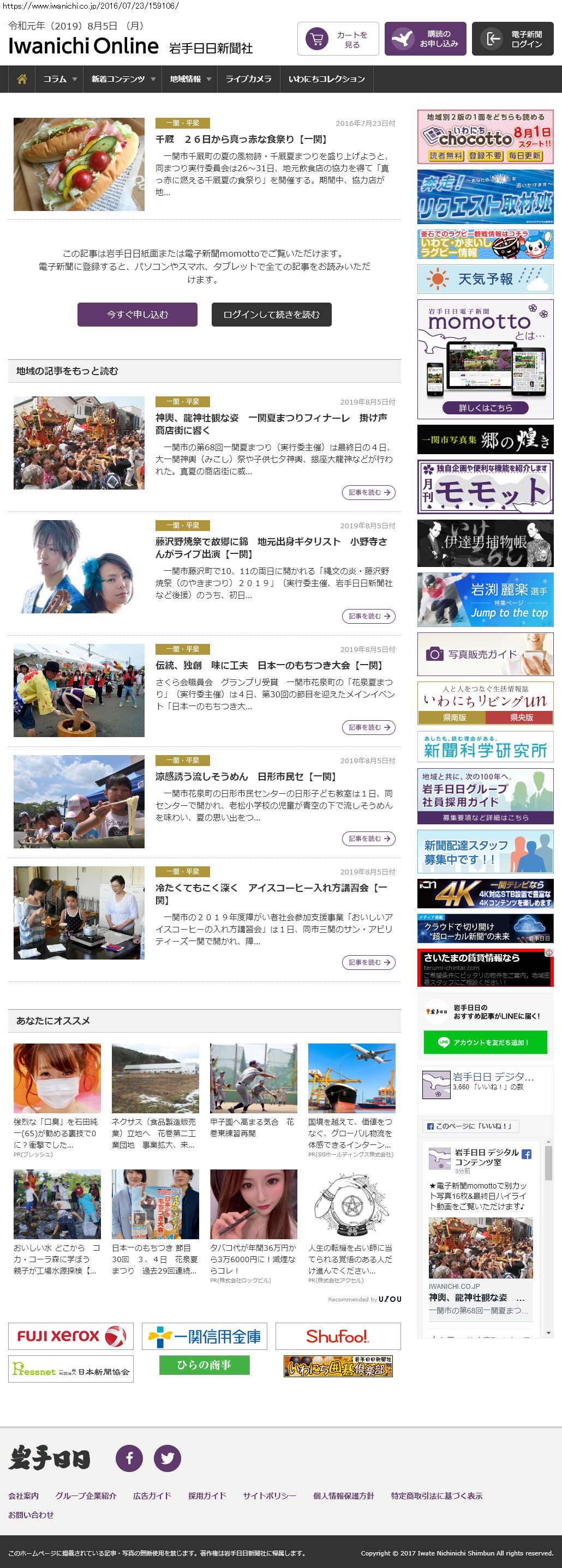Screen dimensions: 562x1568
Task: Go to いわにちコレクション
Action: click(326, 79)
